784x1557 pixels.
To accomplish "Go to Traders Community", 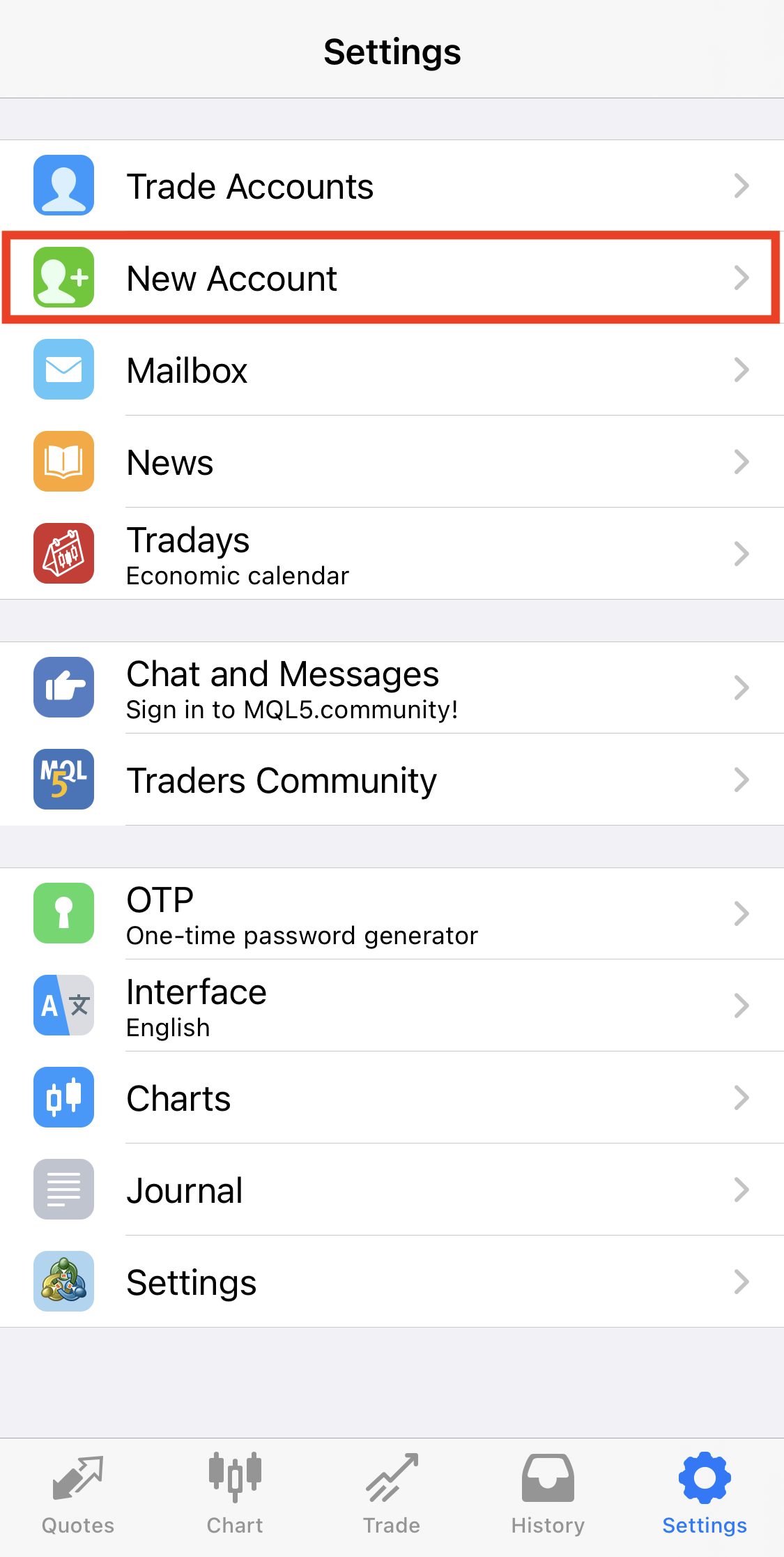I will coord(390,780).
